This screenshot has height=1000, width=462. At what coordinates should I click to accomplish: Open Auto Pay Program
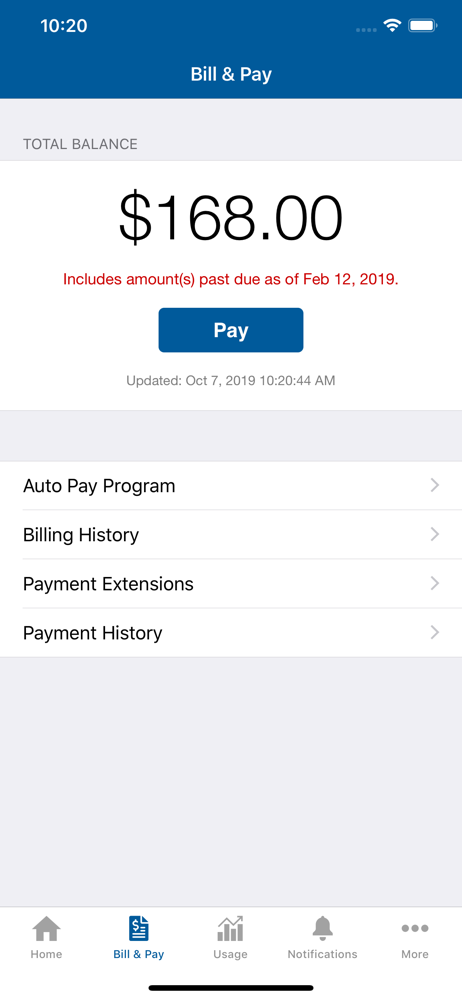click(x=231, y=486)
